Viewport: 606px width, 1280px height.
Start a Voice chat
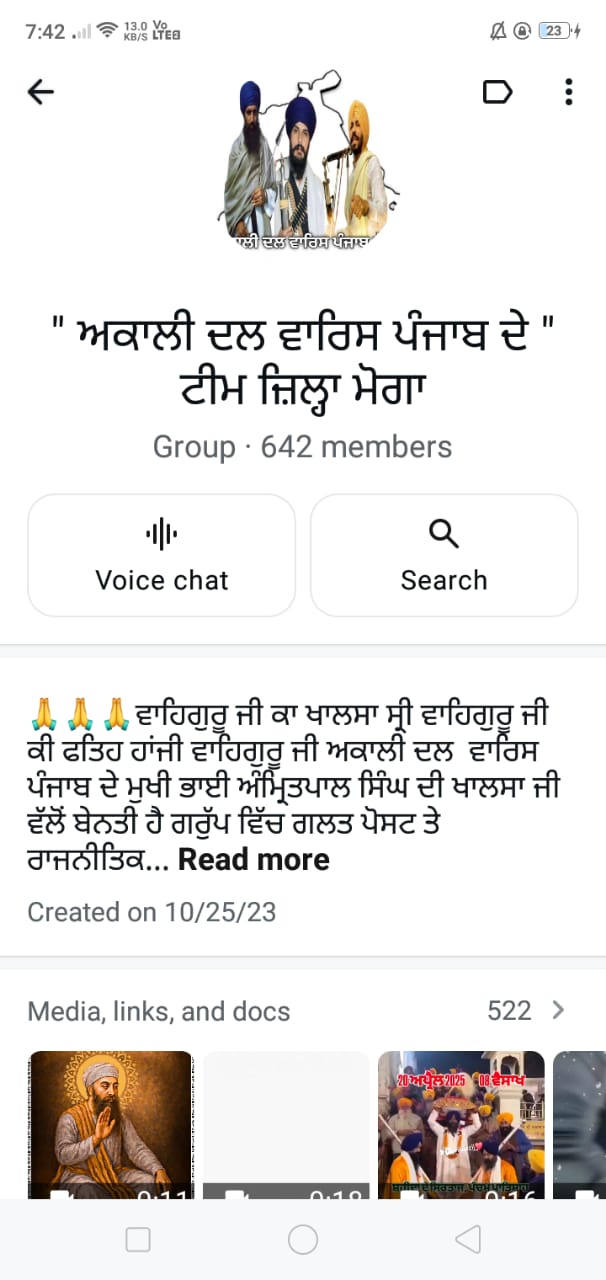pyautogui.click(x=161, y=555)
